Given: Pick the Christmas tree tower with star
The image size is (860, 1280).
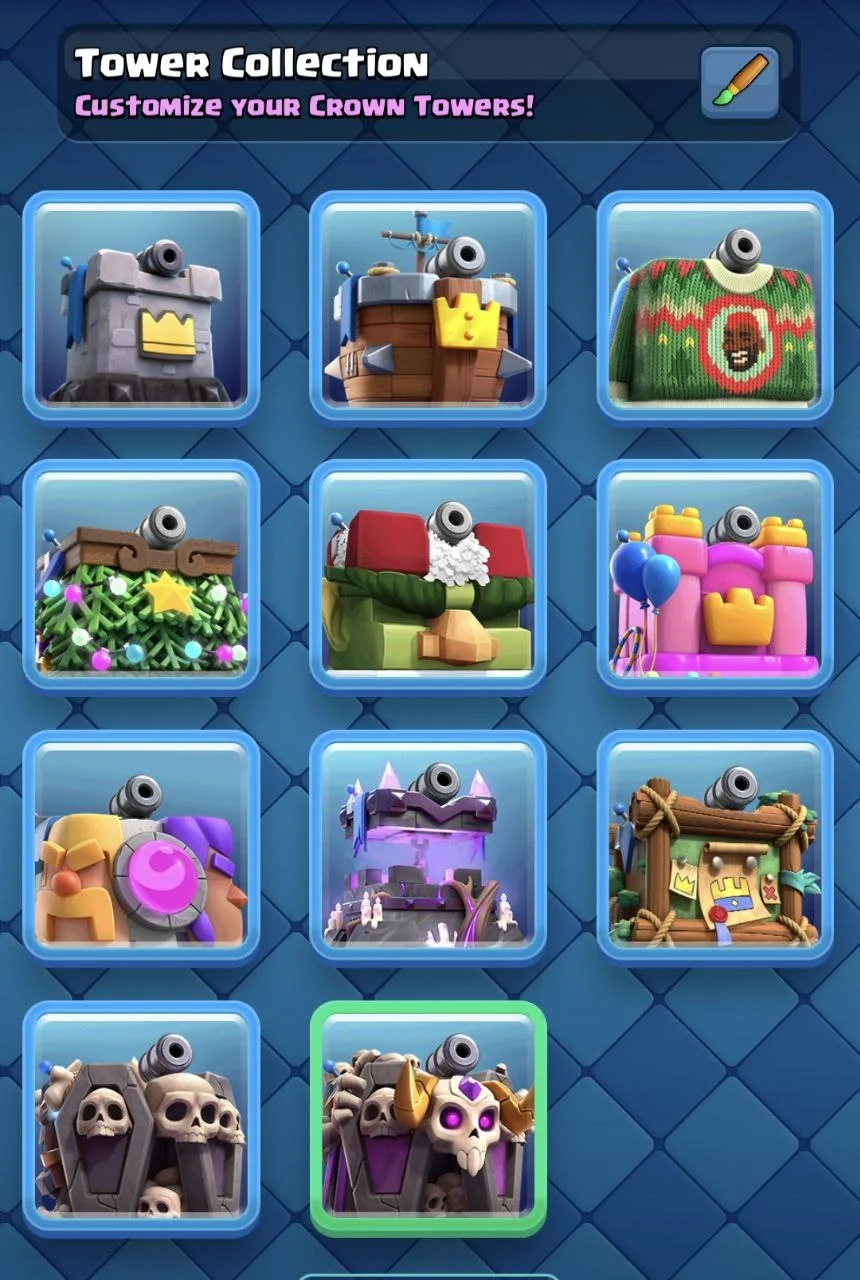Looking at the screenshot, I should coord(141,576).
